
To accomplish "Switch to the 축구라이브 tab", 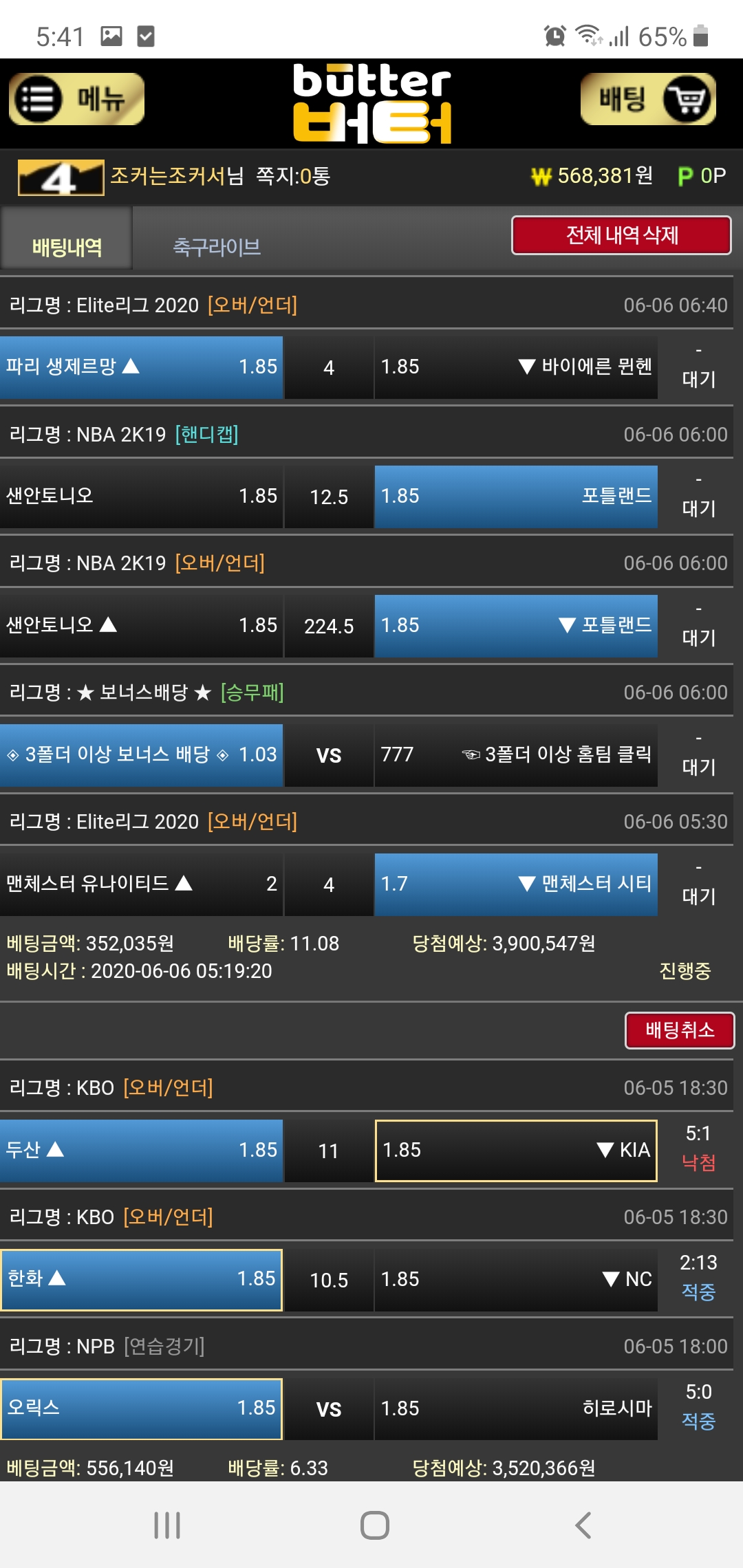I will (217, 246).
